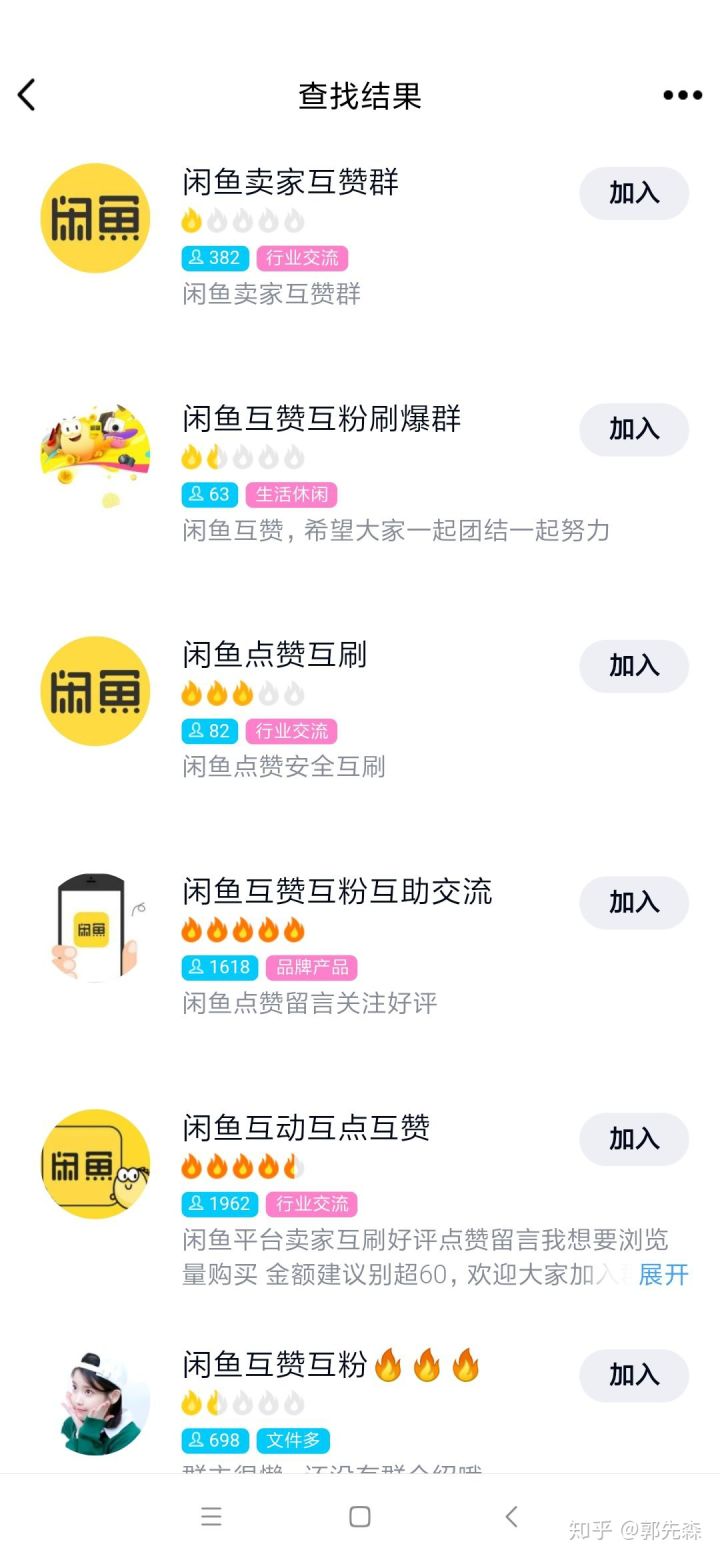
Task: Open 闲鱼互赞互粉互助交流 result row
Action: click(x=360, y=946)
